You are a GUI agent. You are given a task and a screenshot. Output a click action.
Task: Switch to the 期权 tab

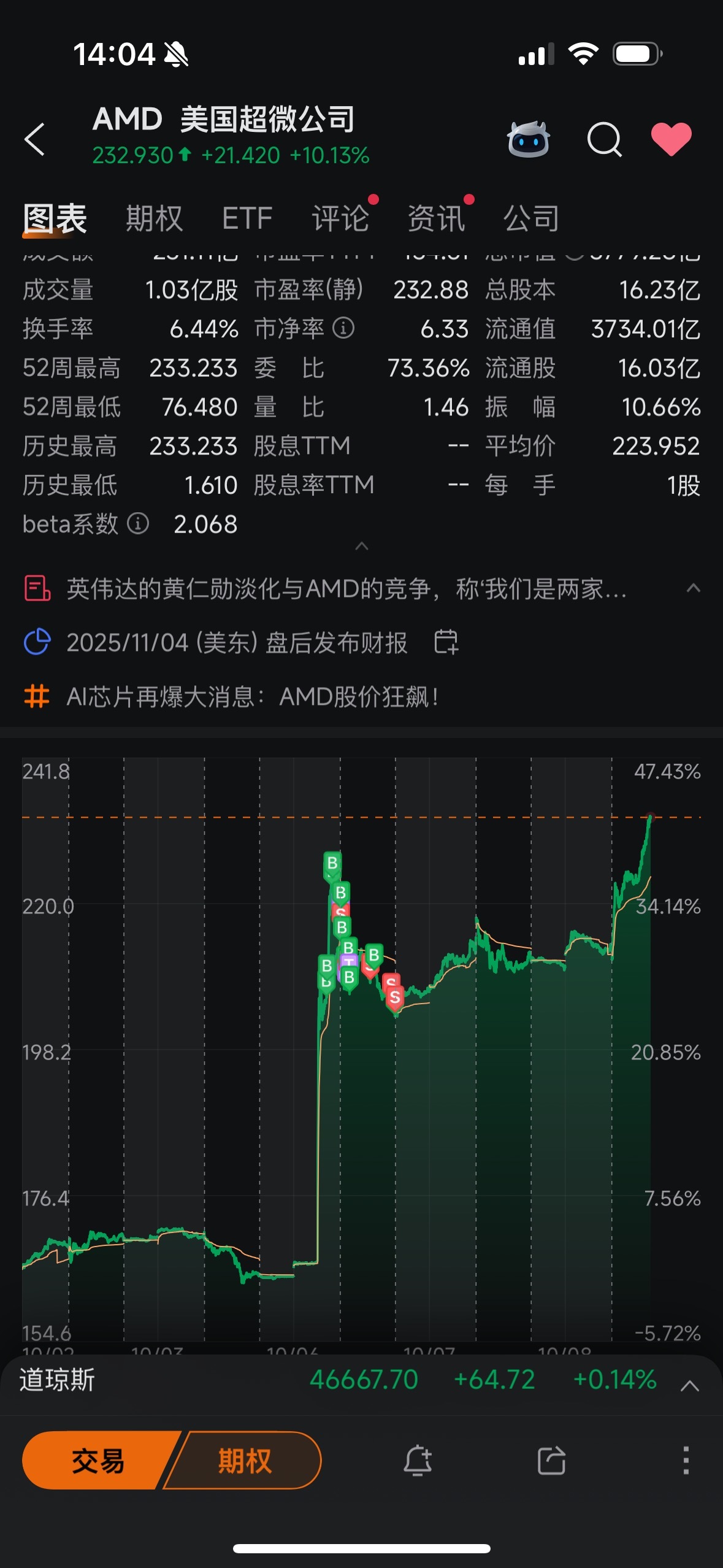tap(155, 218)
